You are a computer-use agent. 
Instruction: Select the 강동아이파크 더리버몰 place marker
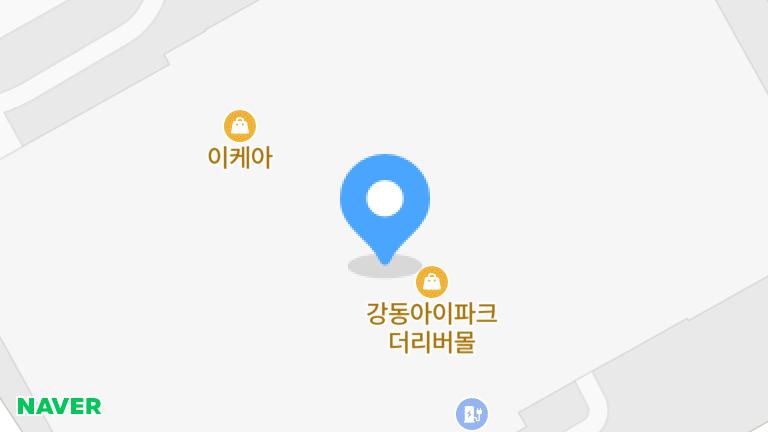point(432,282)
